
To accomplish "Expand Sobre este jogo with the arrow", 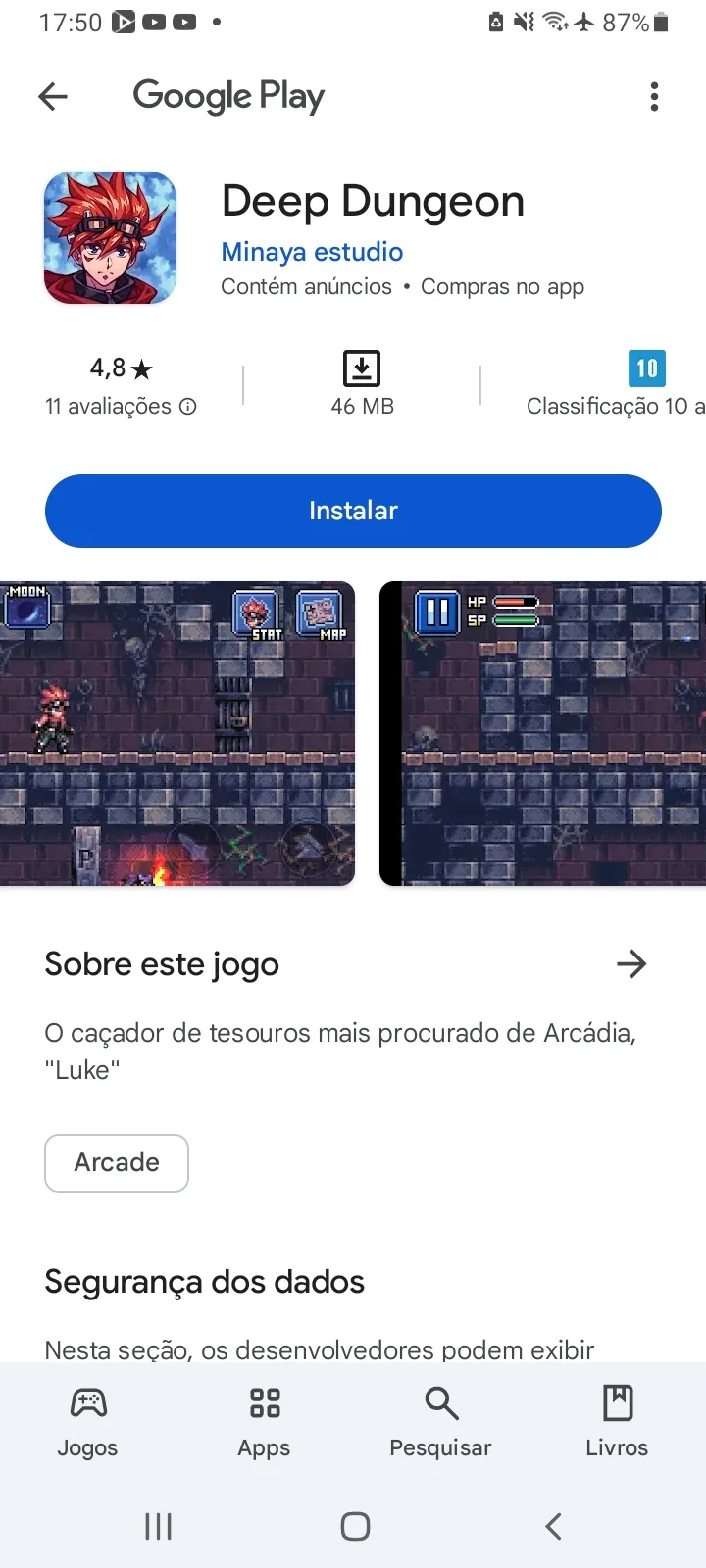I will [x=631, y=964].
